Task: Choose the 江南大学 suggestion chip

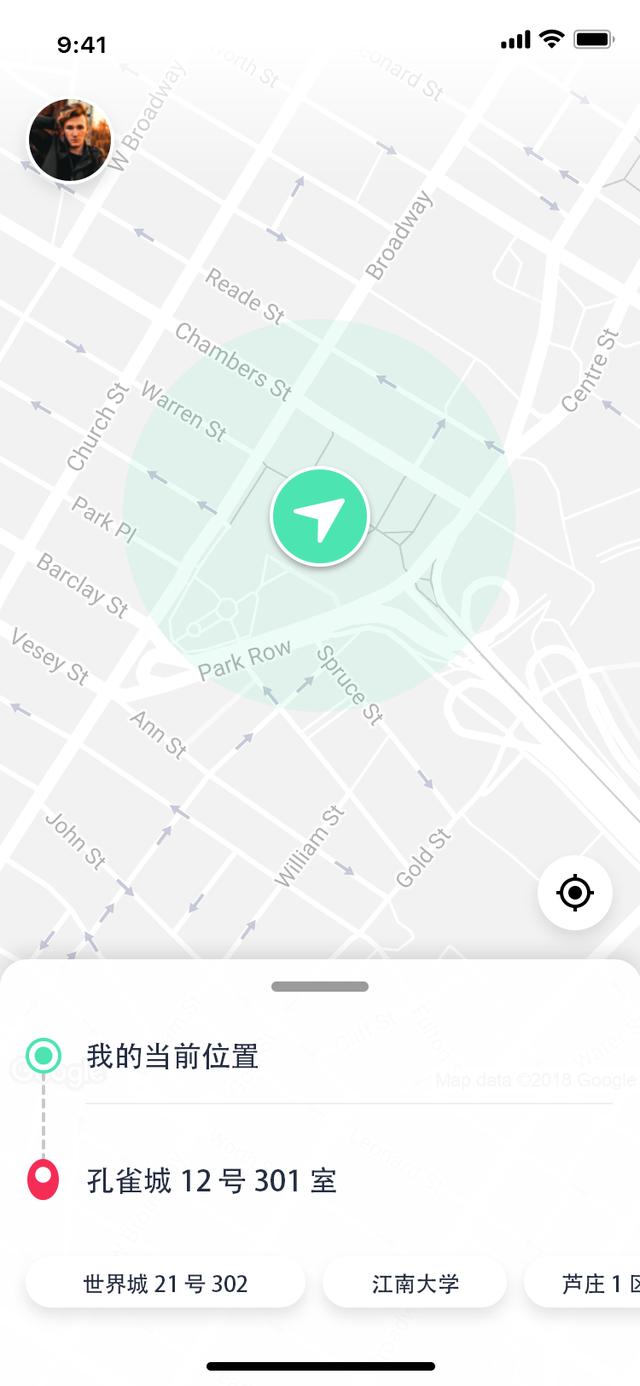Action: coord(415,1283)
